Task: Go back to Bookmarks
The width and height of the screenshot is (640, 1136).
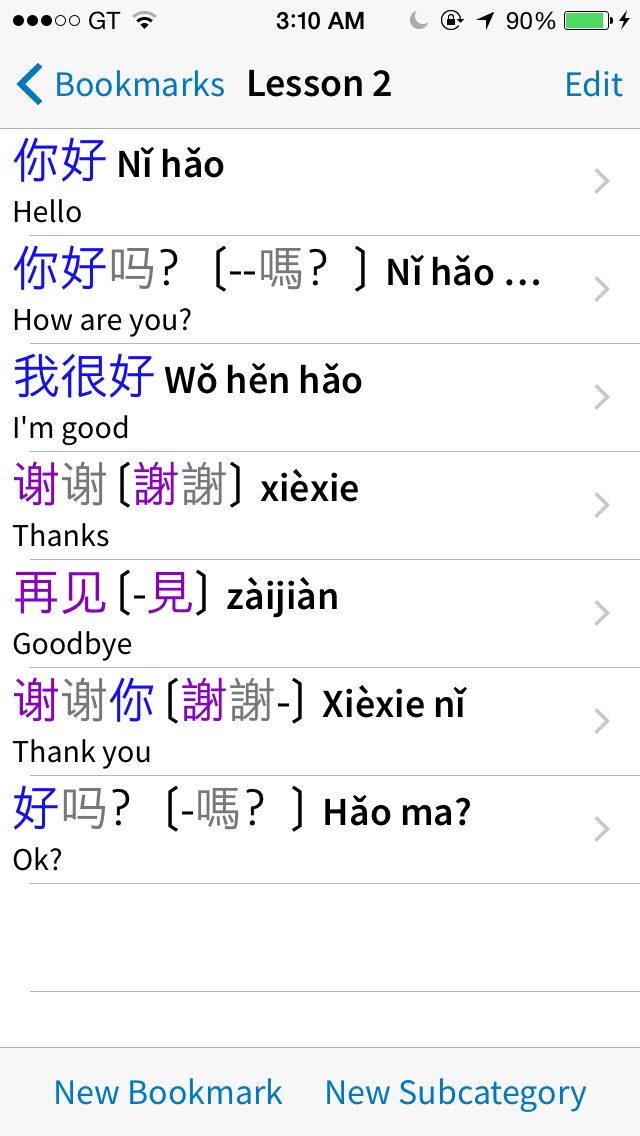Action: [120, 84]
